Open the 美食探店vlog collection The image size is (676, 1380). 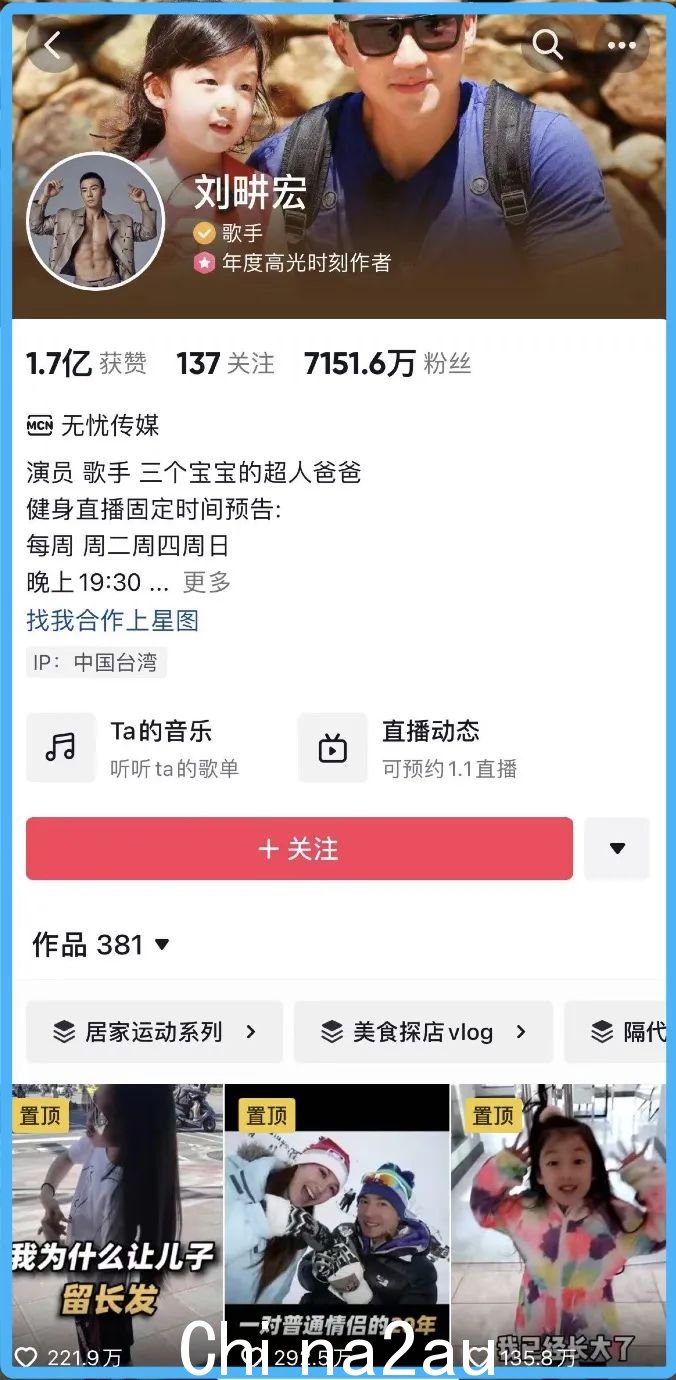(x=422, y=1032)
